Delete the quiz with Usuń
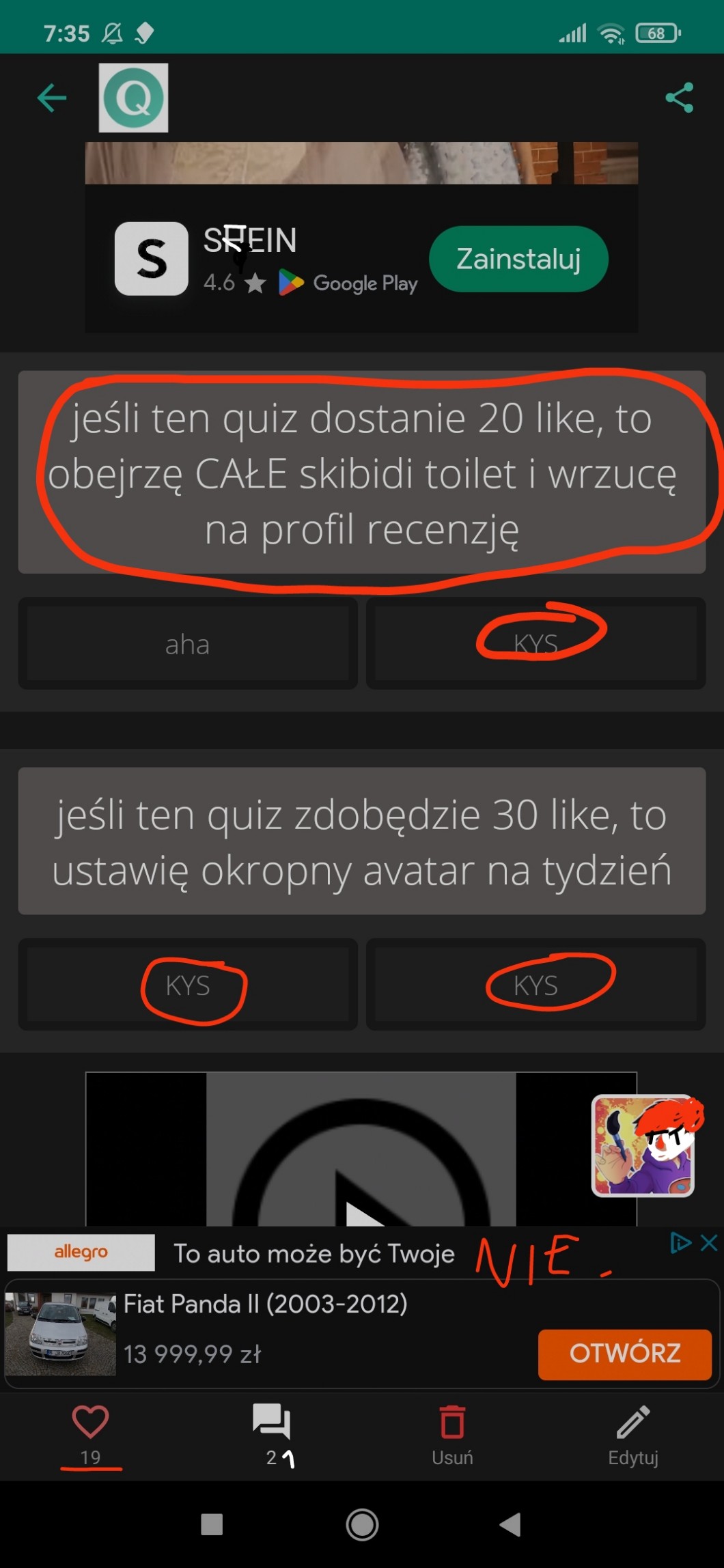 tap(452, 1432)
